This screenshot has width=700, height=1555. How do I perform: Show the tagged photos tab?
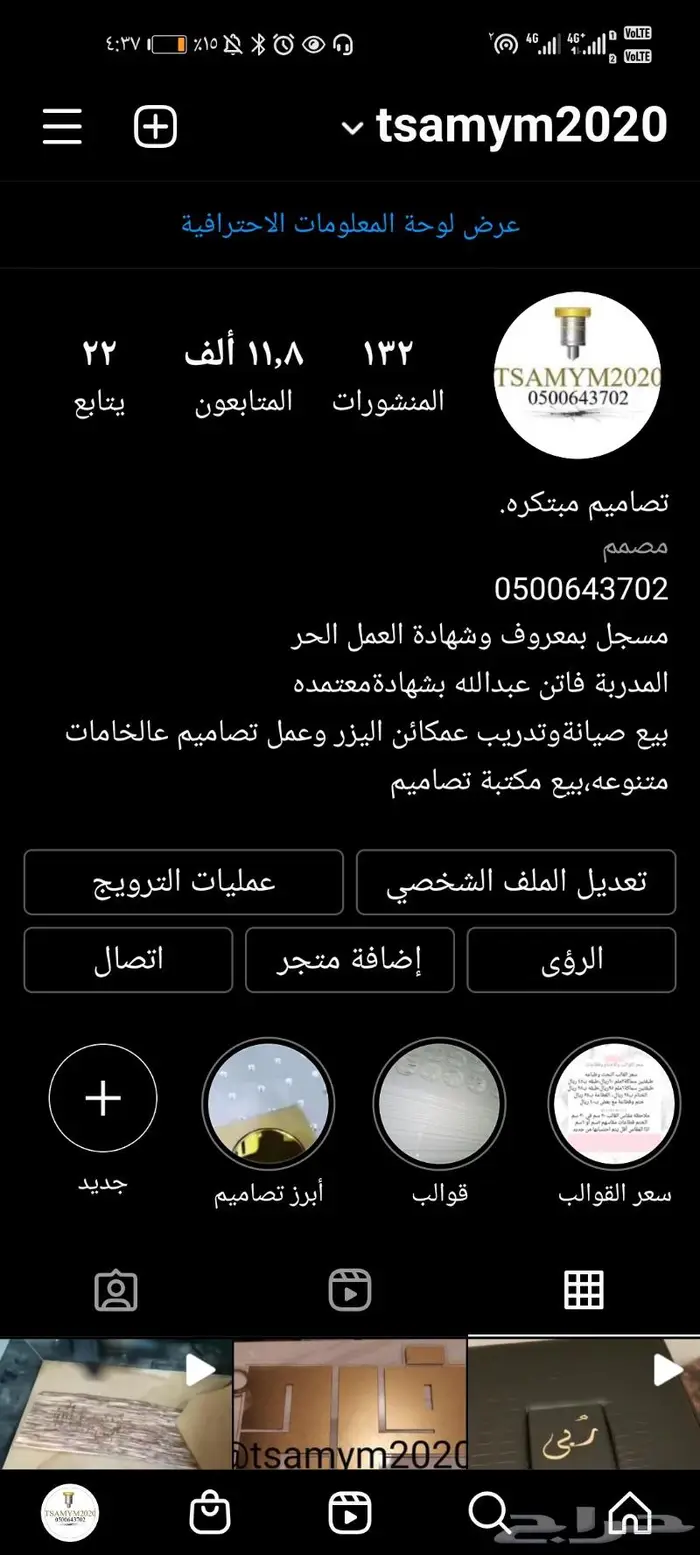click(x=116, y=1290)
